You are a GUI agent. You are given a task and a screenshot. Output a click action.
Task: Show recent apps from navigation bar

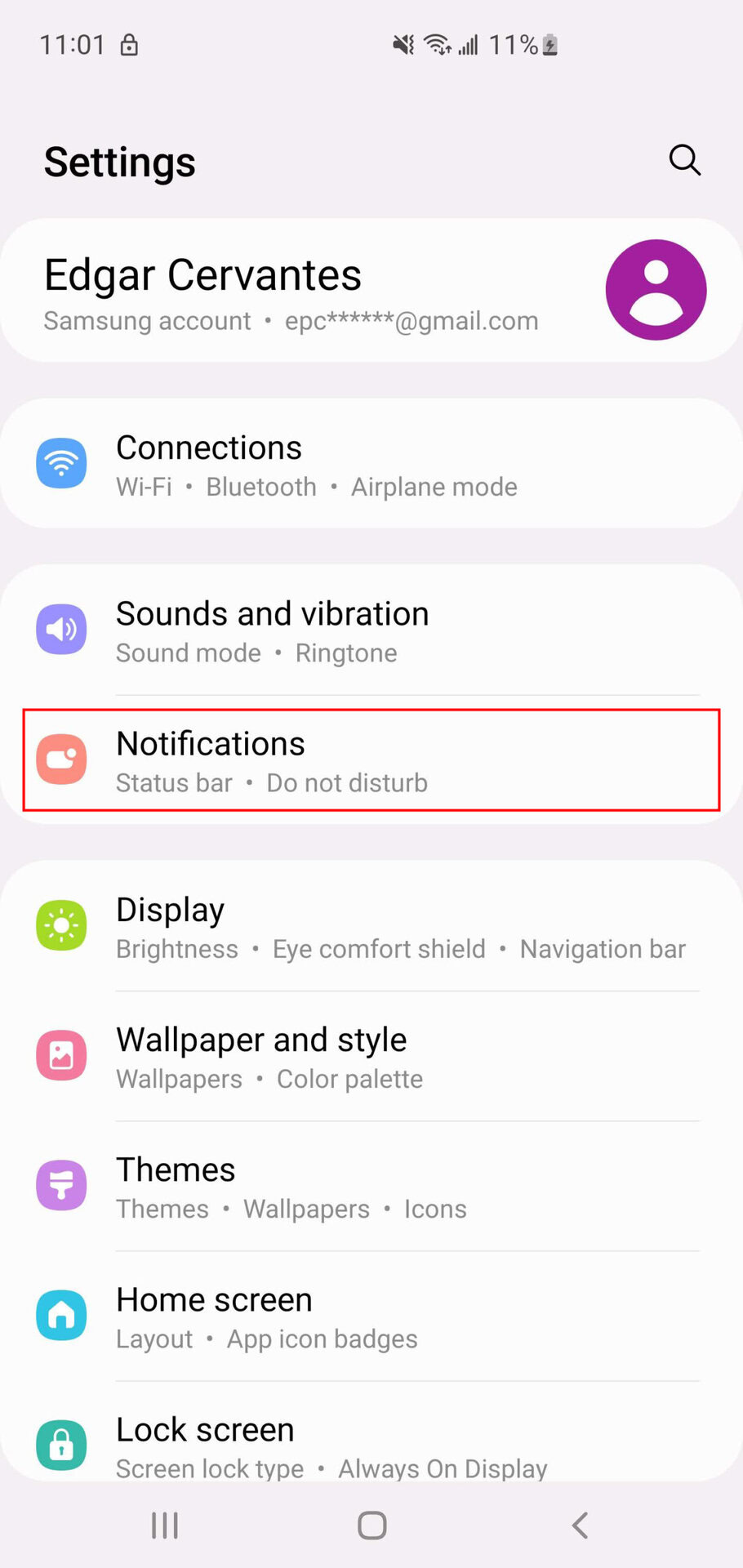click(x=165, y=1525)
